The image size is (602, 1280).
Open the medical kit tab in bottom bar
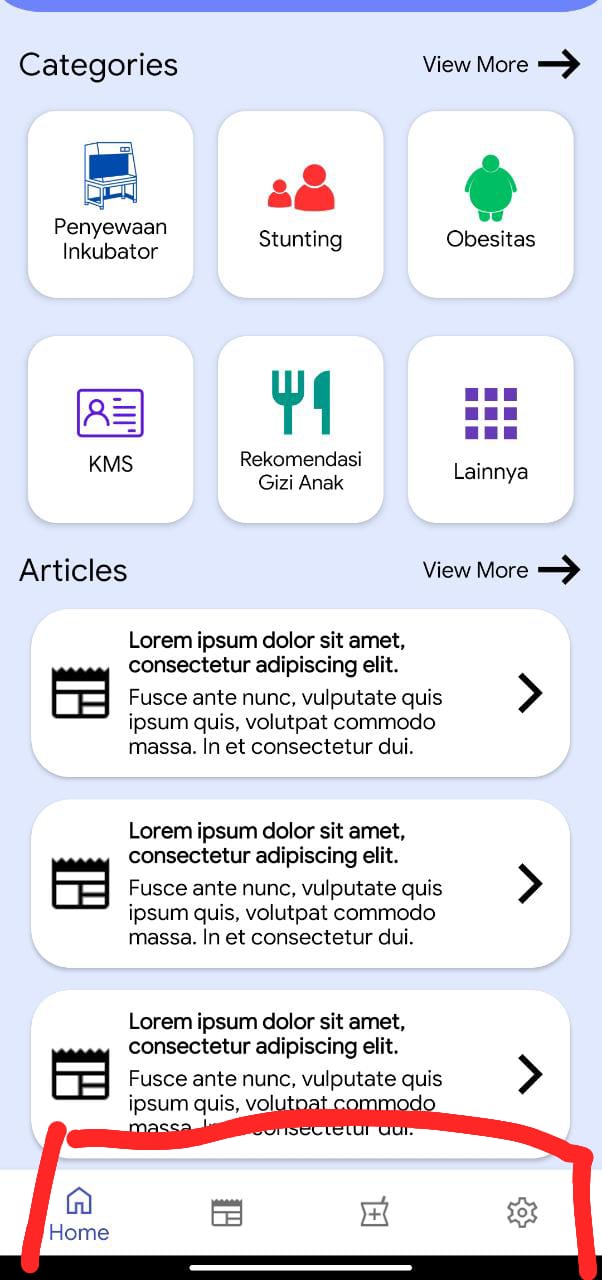(x=374, y=1213)
